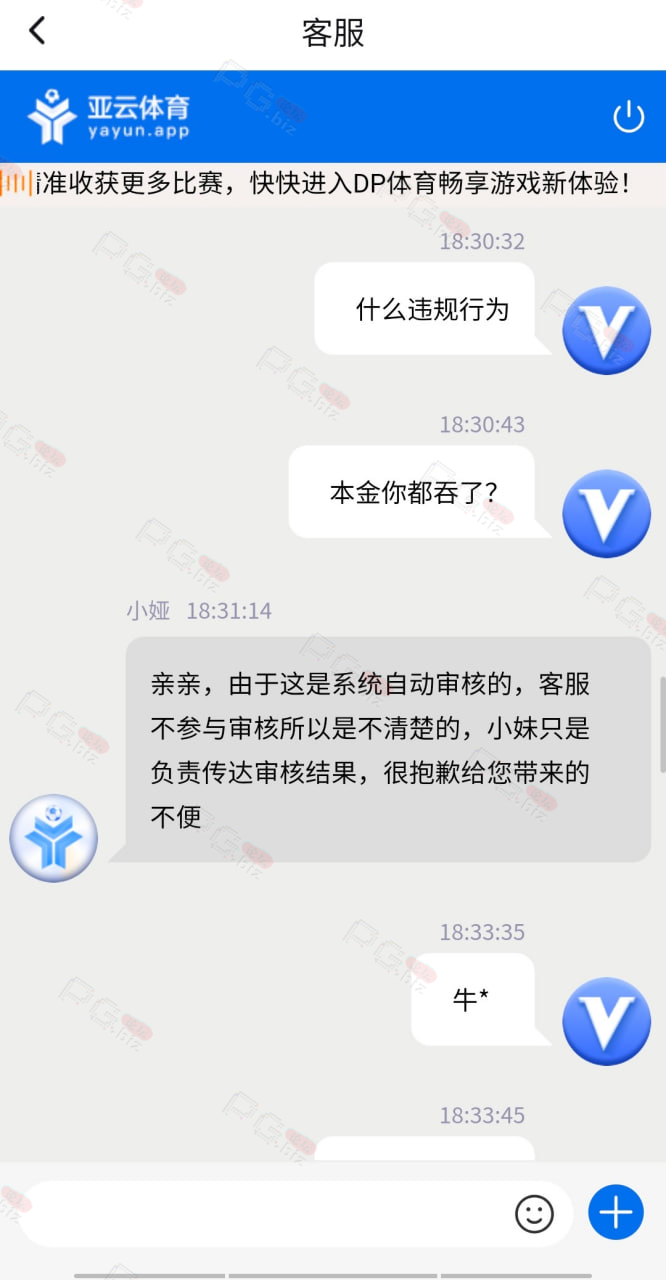Tap the power icon to end chat
This screenshot has height=1280, width=666.
(x=629, y=117)
